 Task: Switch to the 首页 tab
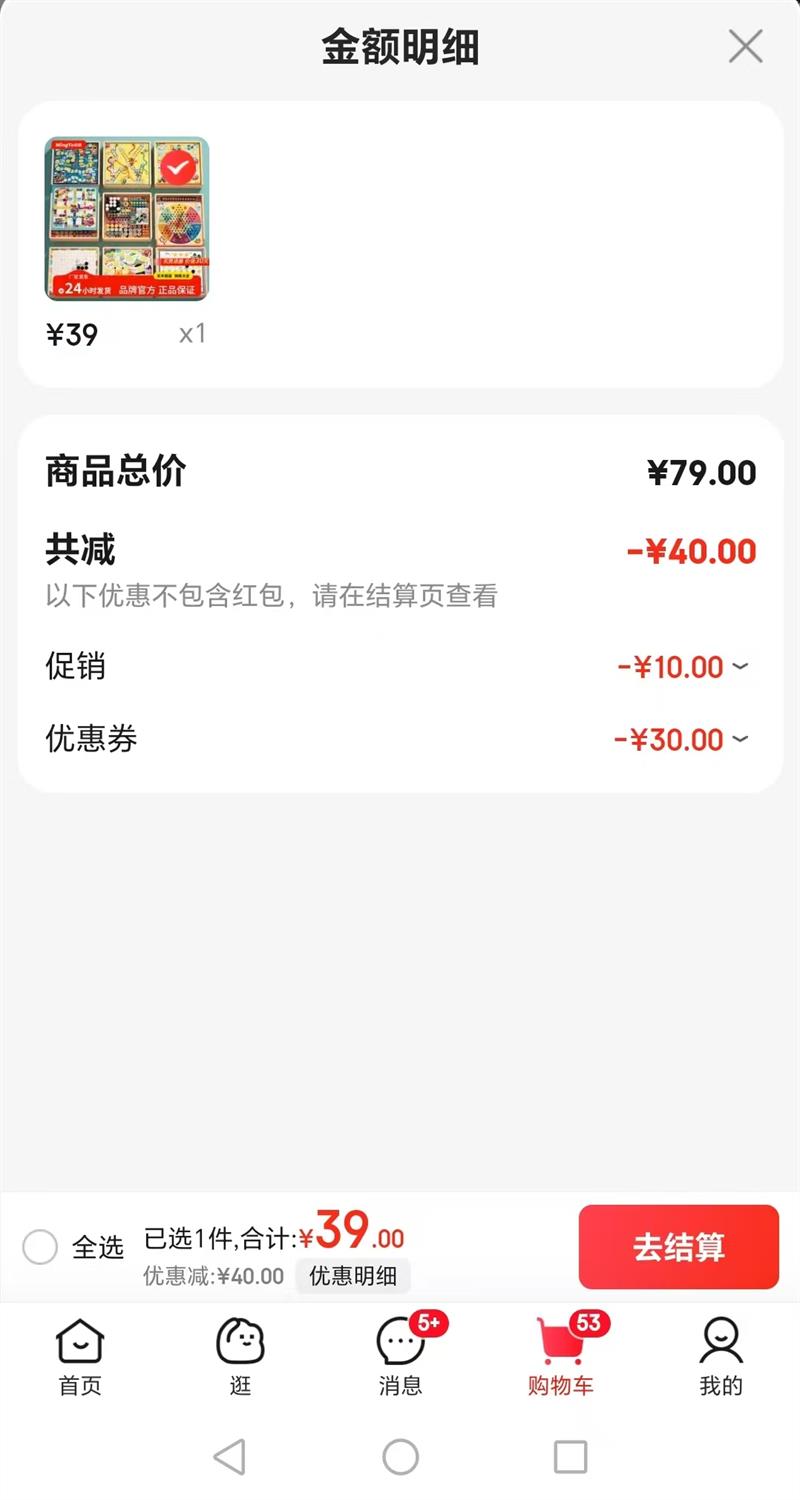[80, 1356]
